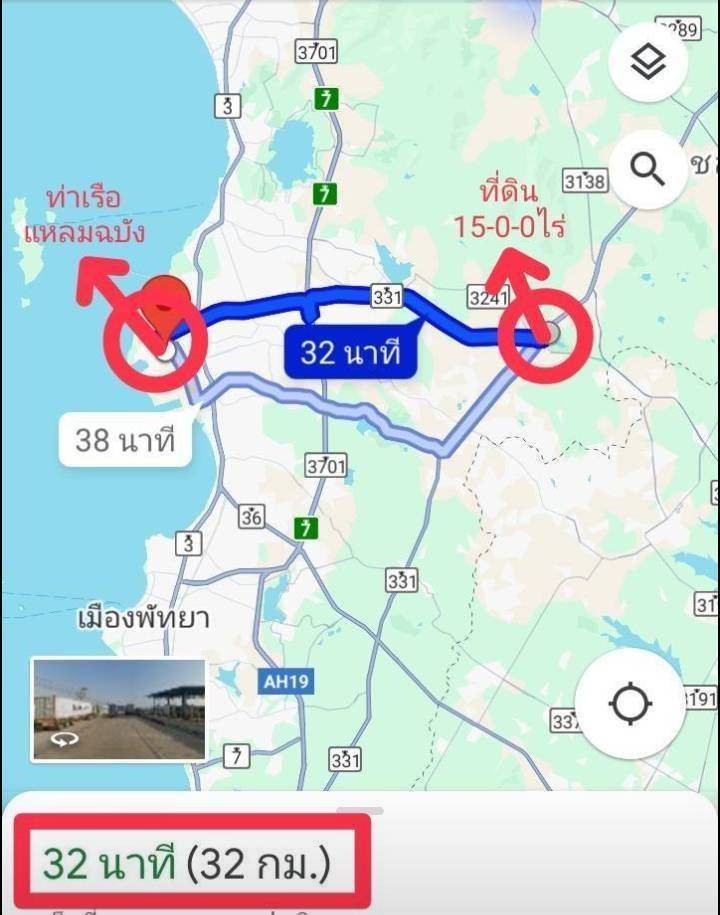Open the map layers selector
Screen dimensions: 720x915
tap(648, 62)
